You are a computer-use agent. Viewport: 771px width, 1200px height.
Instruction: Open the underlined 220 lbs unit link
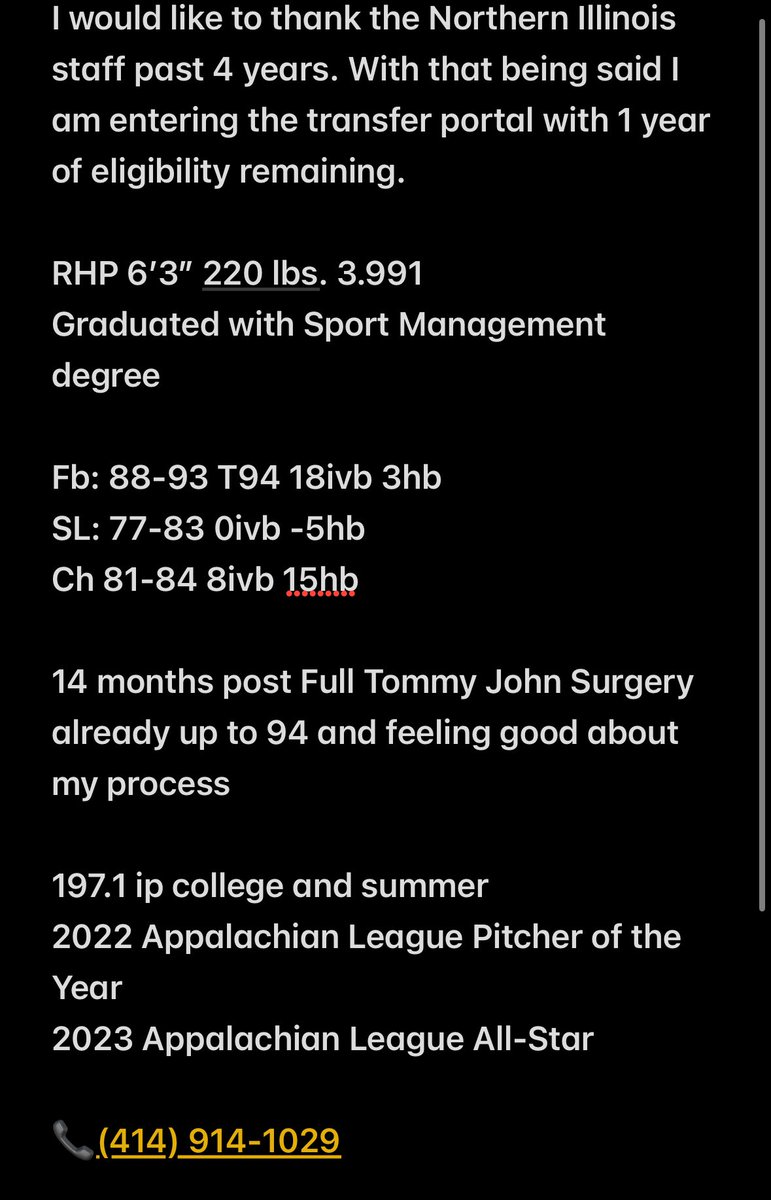tap(260, 273)
